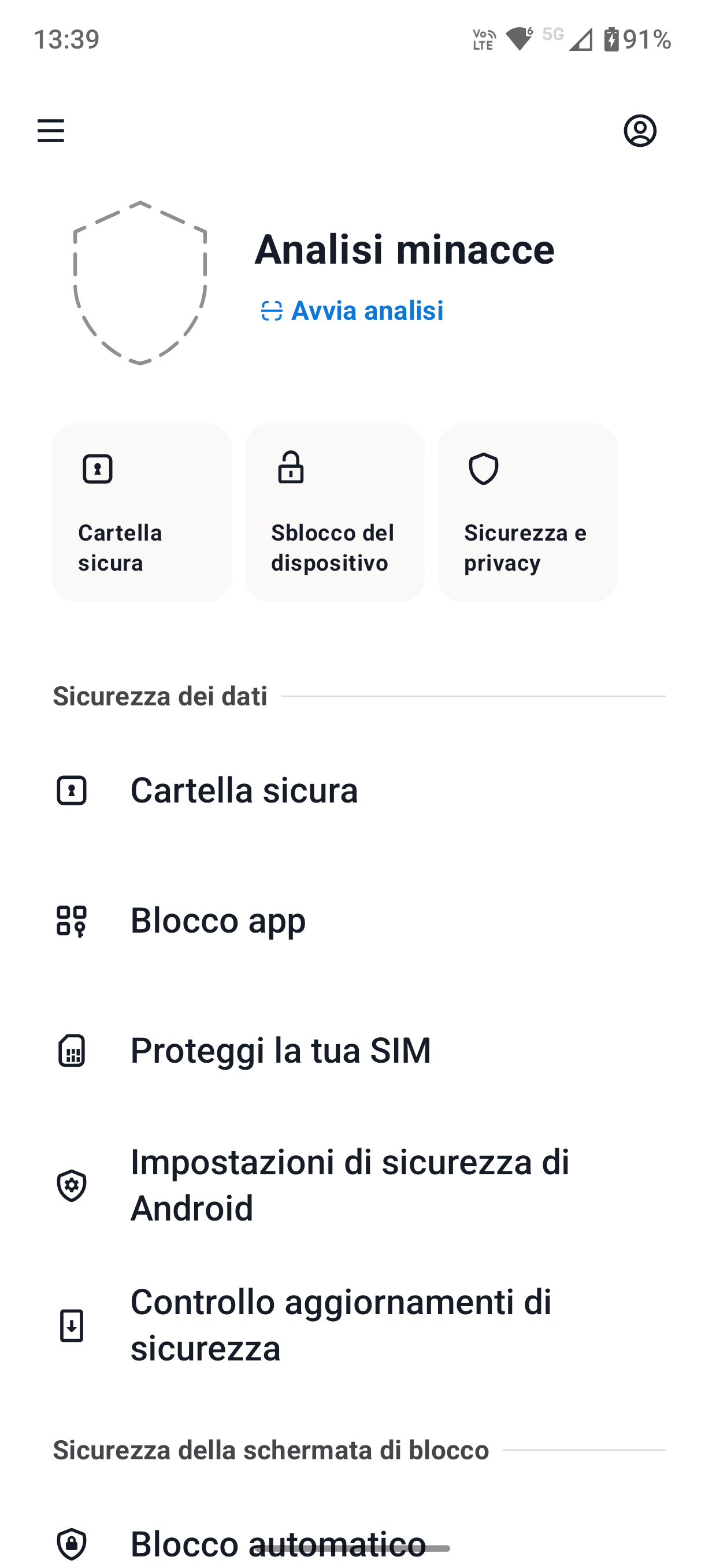The image size is (705, 1568).
Task: Go to Controllo aggiornamenti di sicurezza
Action: 353,1325
